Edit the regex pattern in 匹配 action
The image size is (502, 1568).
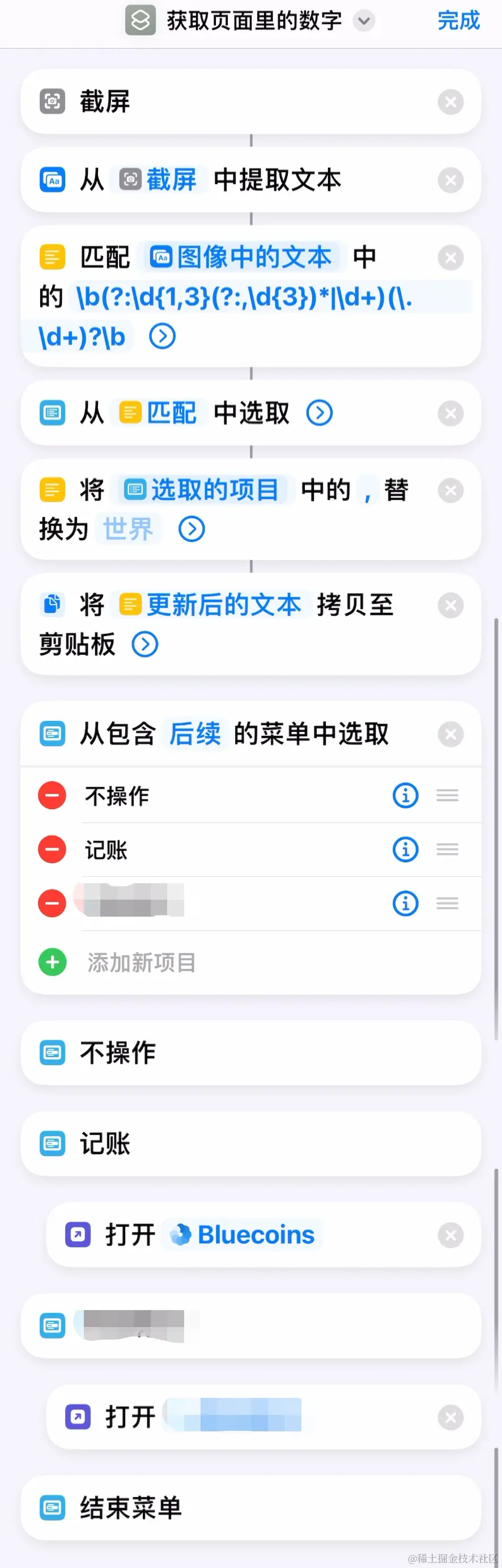[244, 298]
